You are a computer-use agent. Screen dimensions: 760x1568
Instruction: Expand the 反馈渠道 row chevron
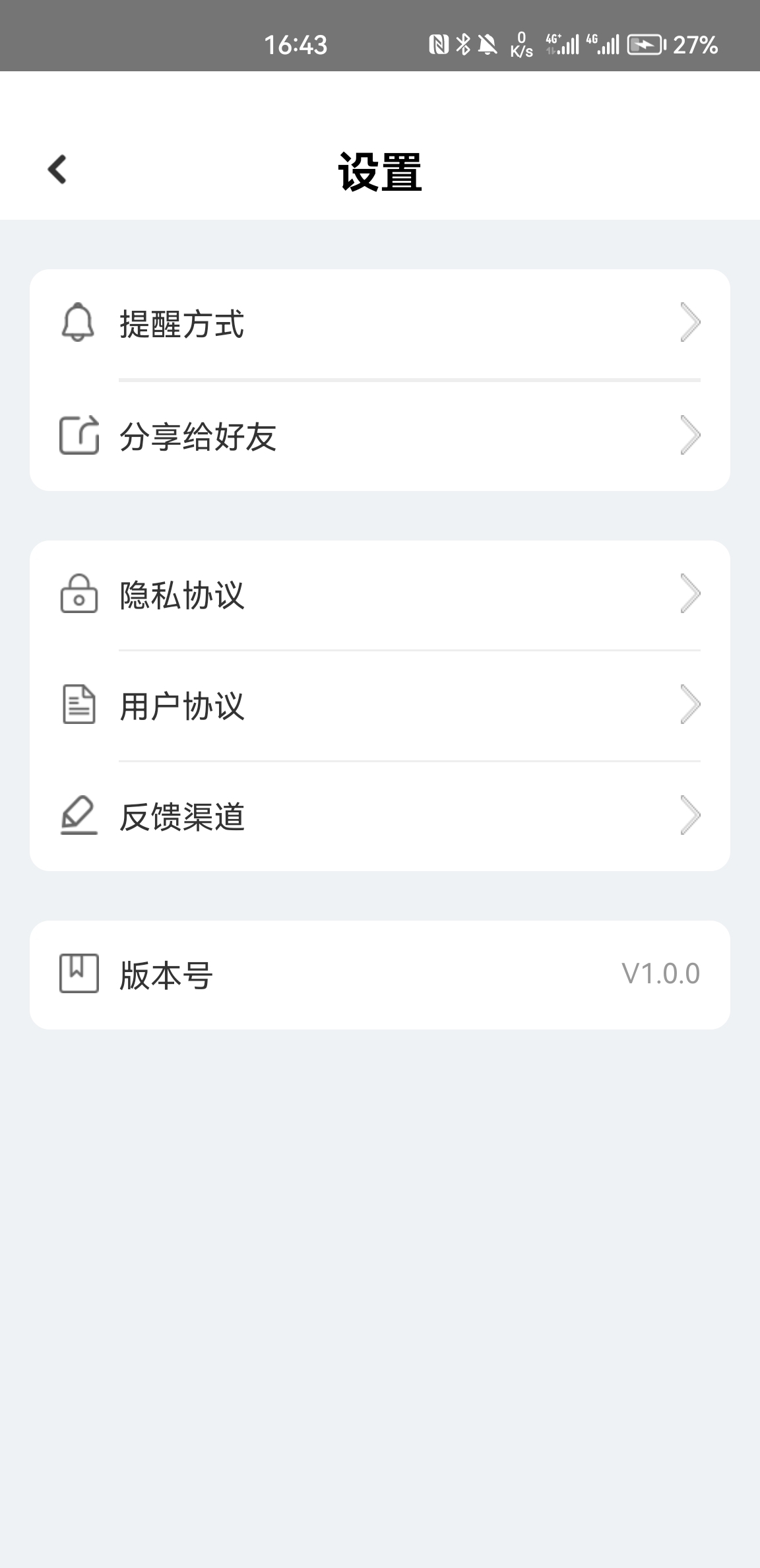click(x=691, y=816)
